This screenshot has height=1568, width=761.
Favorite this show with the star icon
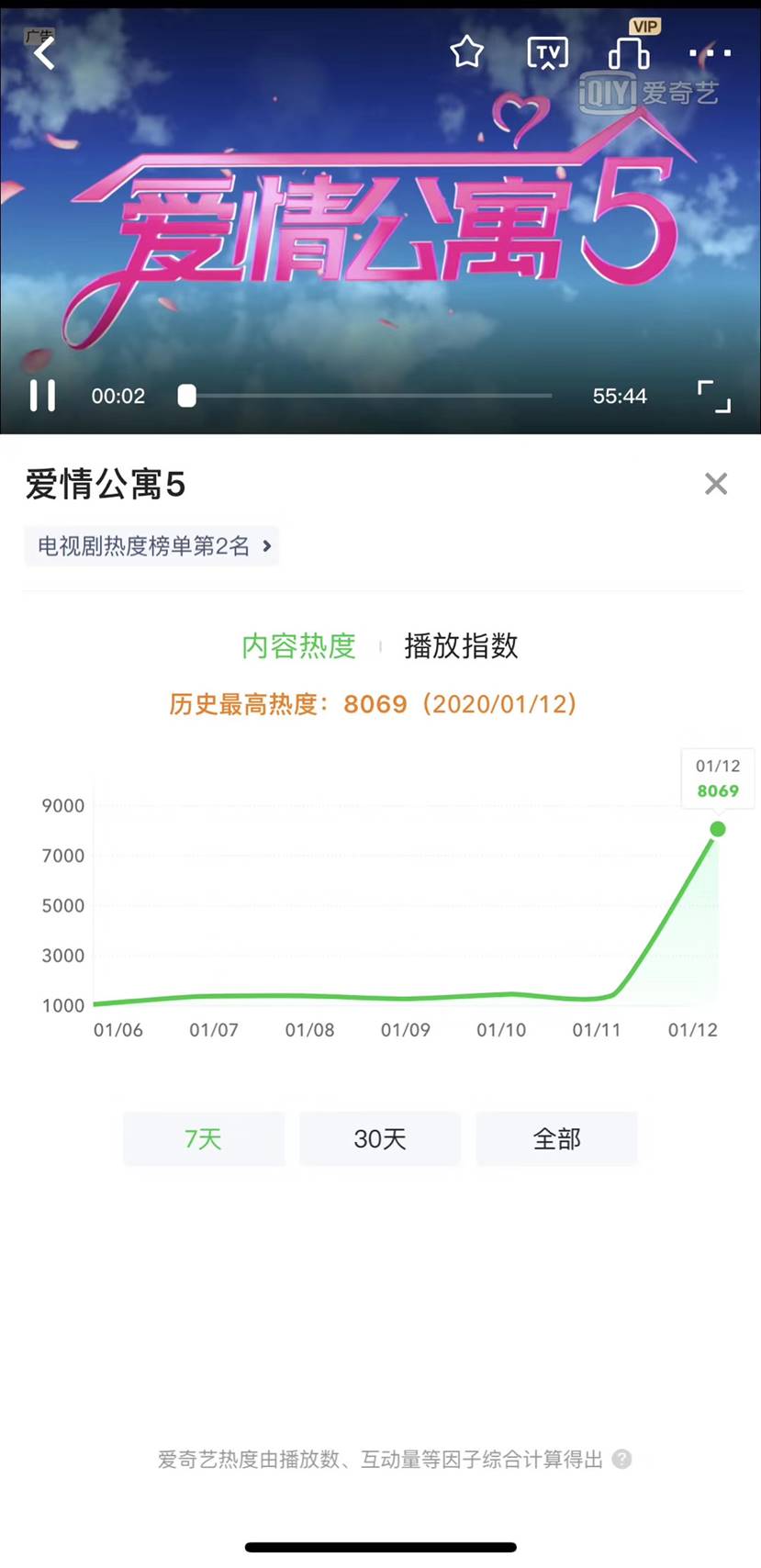466,52
